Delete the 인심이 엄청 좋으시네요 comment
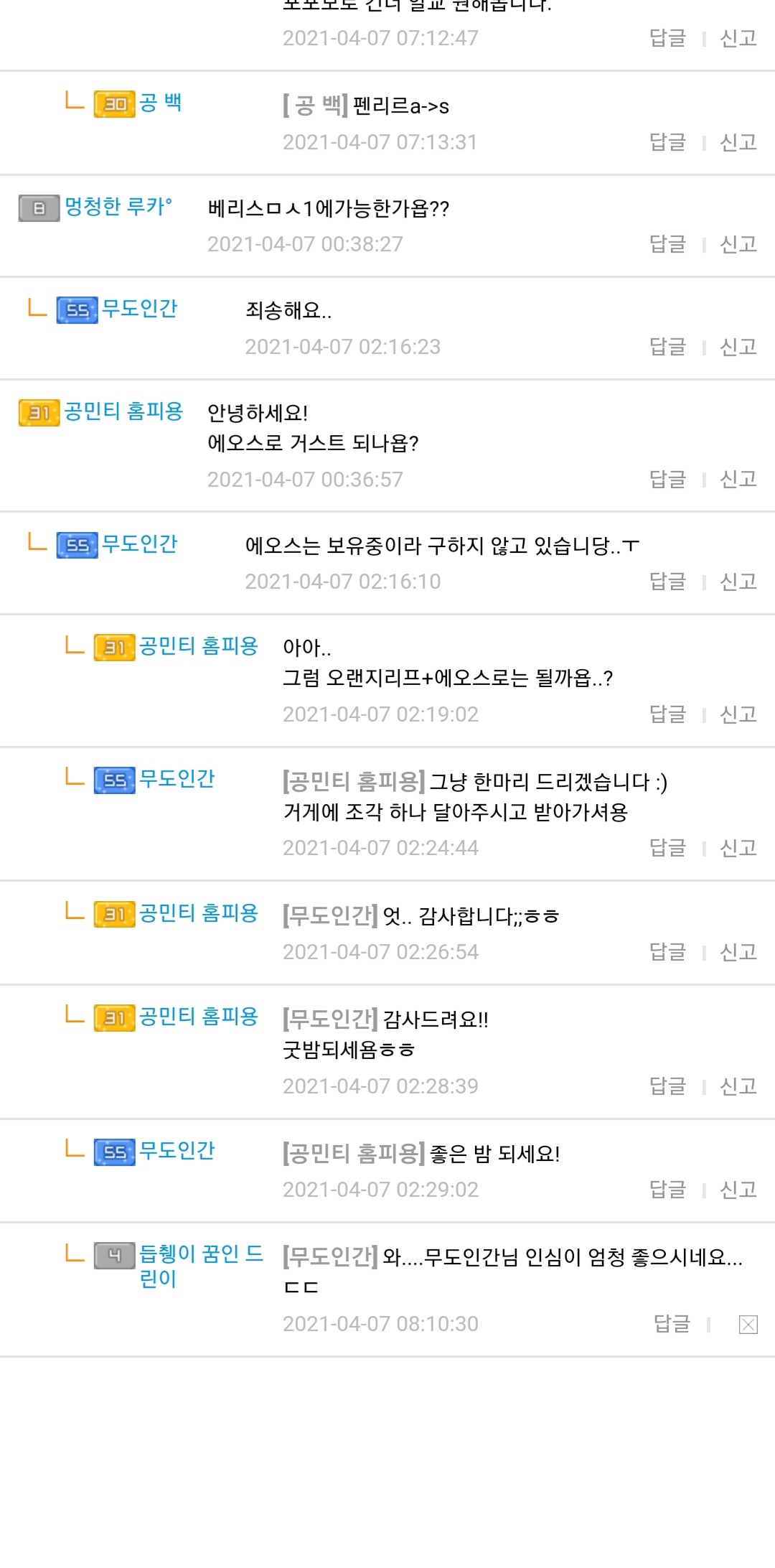 click(748, 1325)
